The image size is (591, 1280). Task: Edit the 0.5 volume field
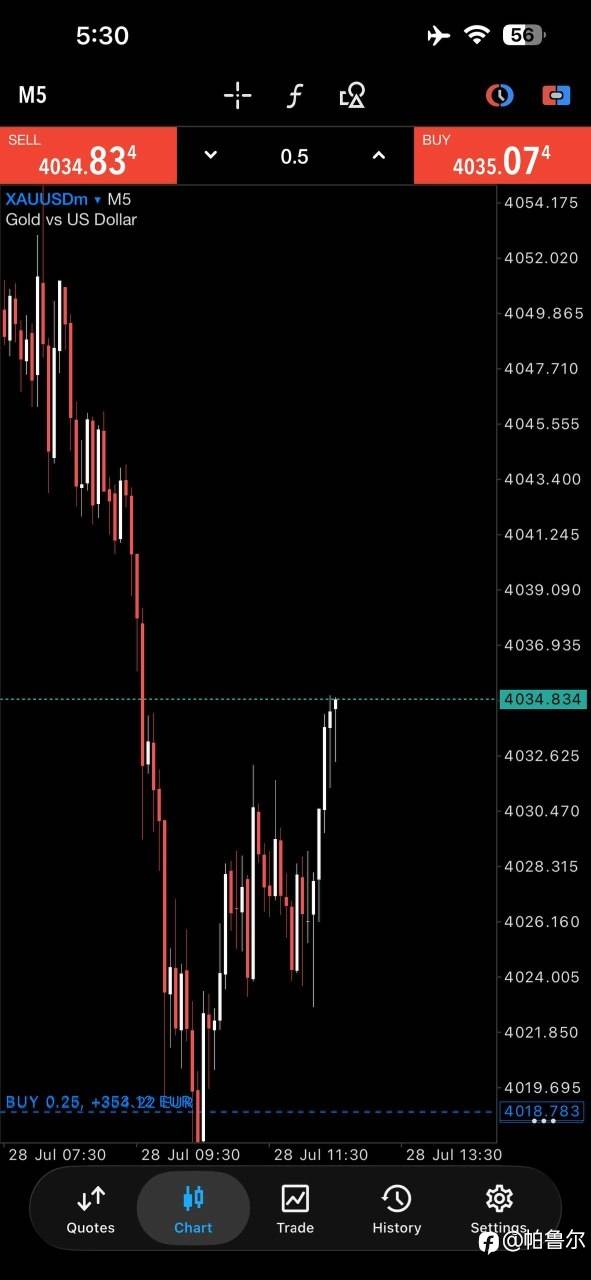[294, 156]
